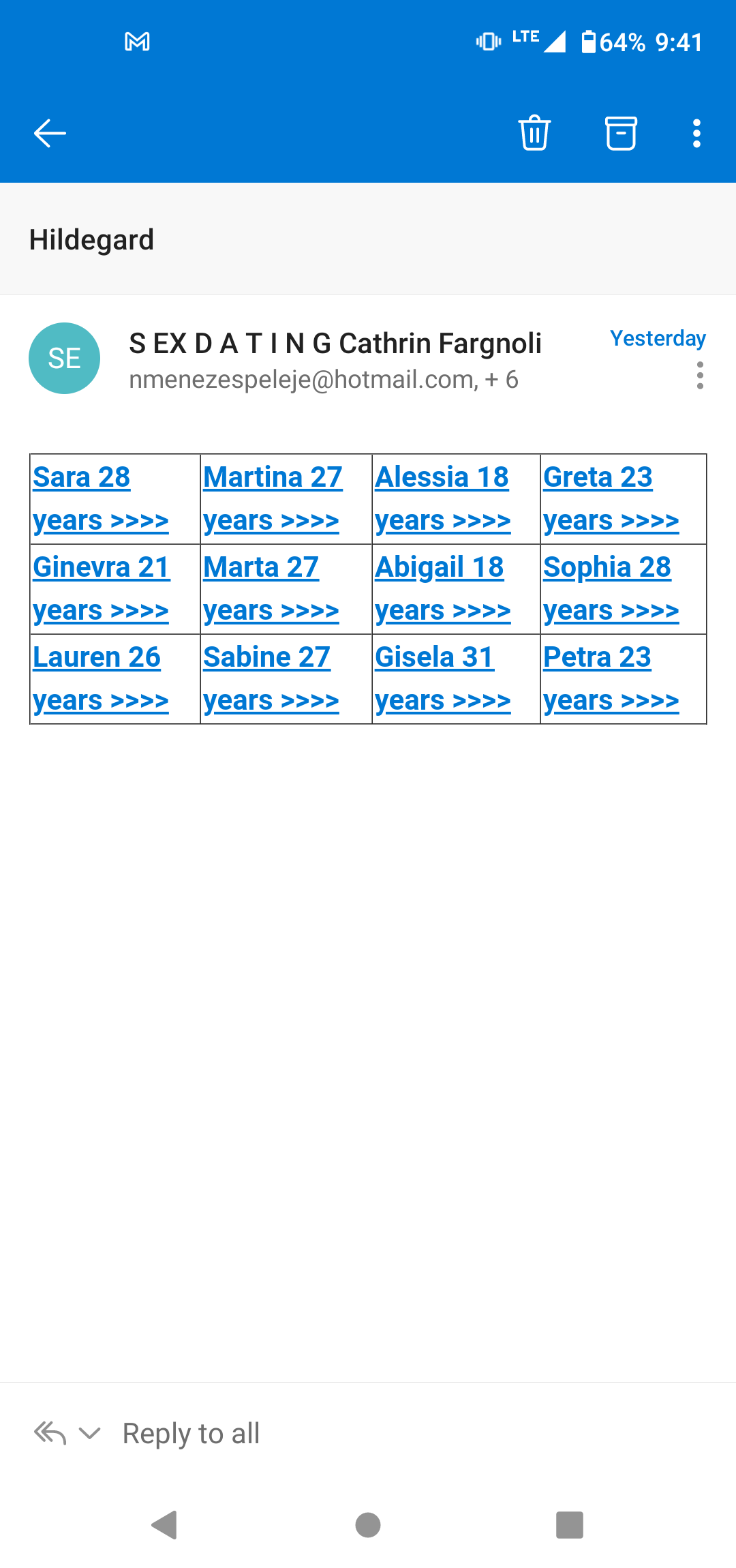Image resolution: width=736 pixels, height=1568 pixels.
Task: Open the Ginevra 21 years link
Action: 101,568
